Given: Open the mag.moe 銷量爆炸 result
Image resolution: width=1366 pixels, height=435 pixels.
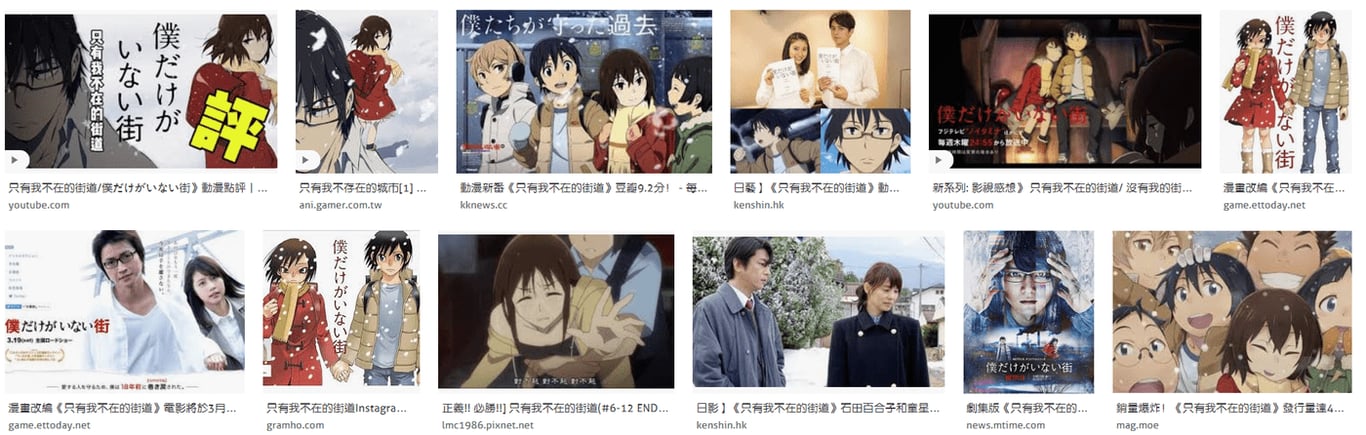Looking at the screenshot, I should (1231, 312).
